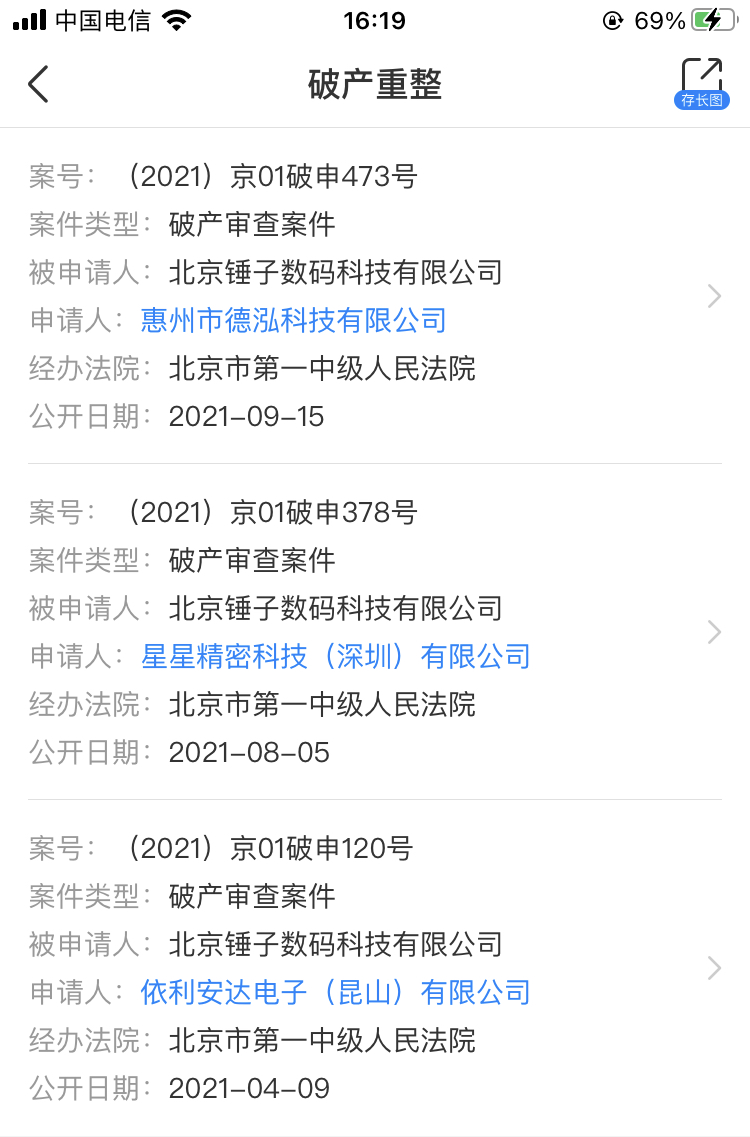
Task: Open applicant link 惠州市德泓科技有限公司
Action: (x=293, y=320)
